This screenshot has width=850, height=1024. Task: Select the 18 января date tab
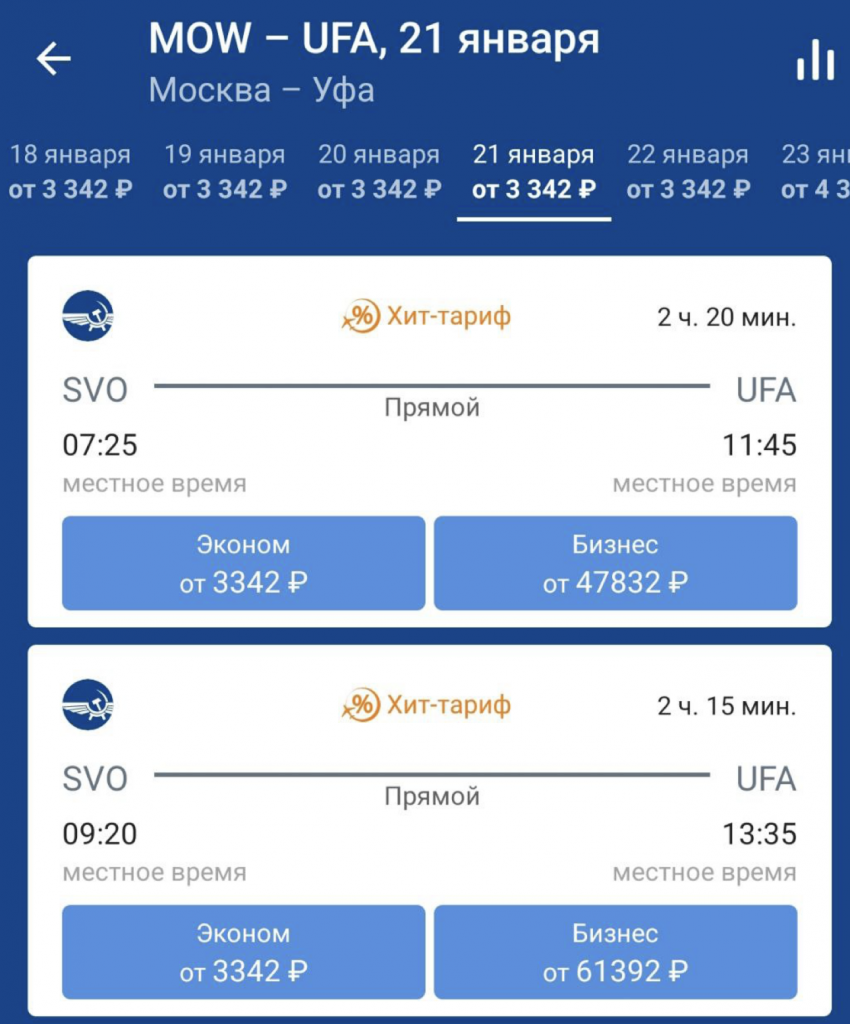click(70, 172)
